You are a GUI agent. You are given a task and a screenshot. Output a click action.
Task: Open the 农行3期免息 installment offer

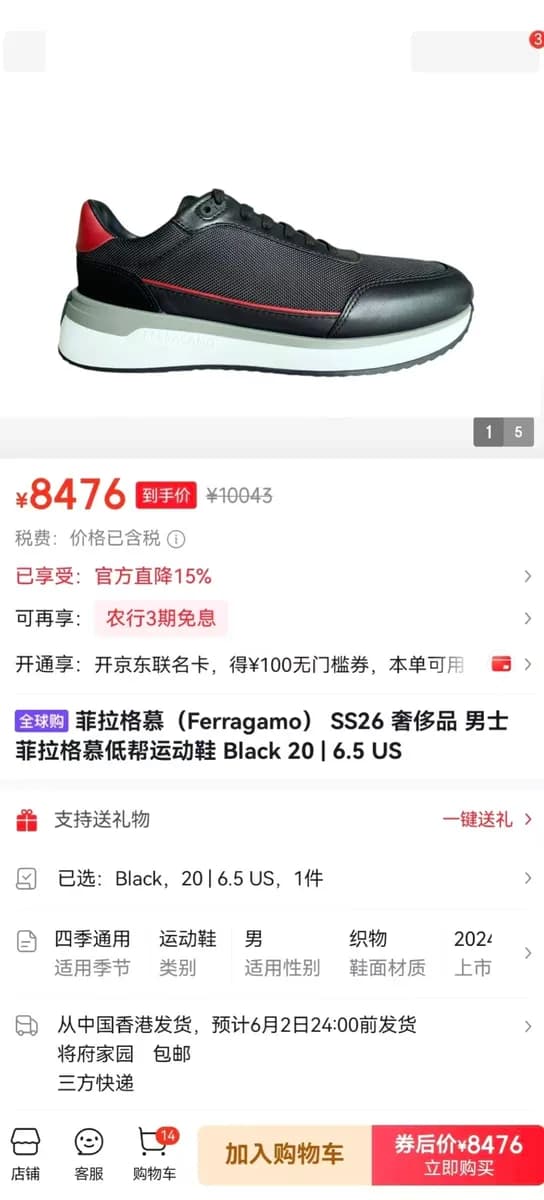(x=161, y=618)
